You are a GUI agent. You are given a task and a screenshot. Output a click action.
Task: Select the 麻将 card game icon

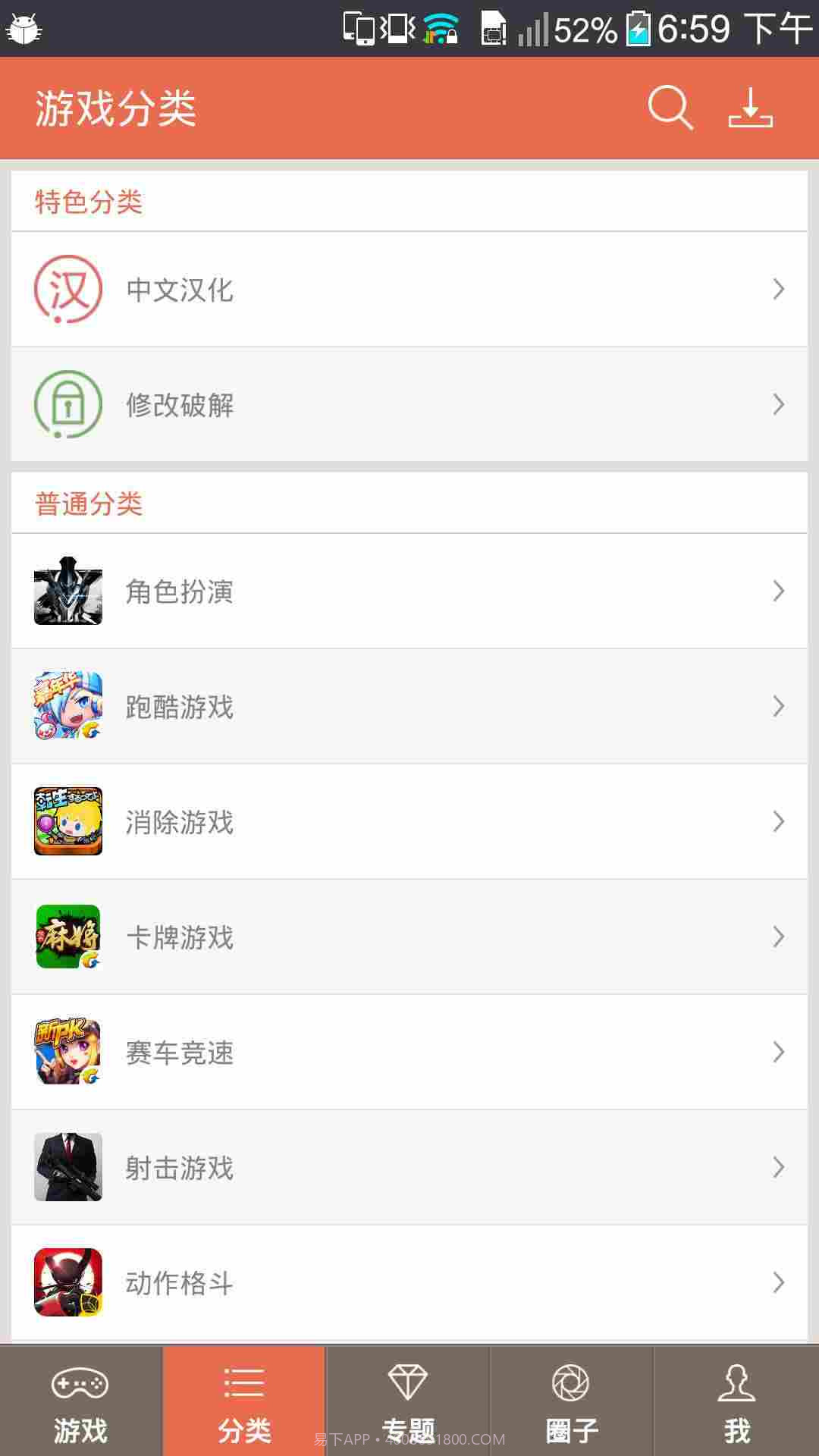click(67, 937)
